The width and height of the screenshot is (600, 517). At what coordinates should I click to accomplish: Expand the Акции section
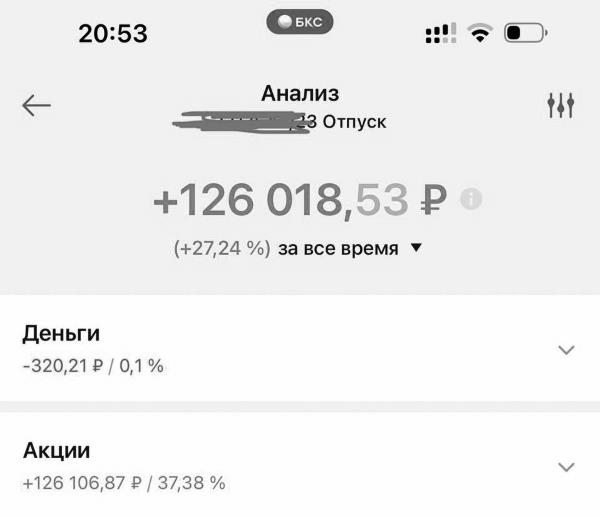pyautogui.click(x=566, y=467)
